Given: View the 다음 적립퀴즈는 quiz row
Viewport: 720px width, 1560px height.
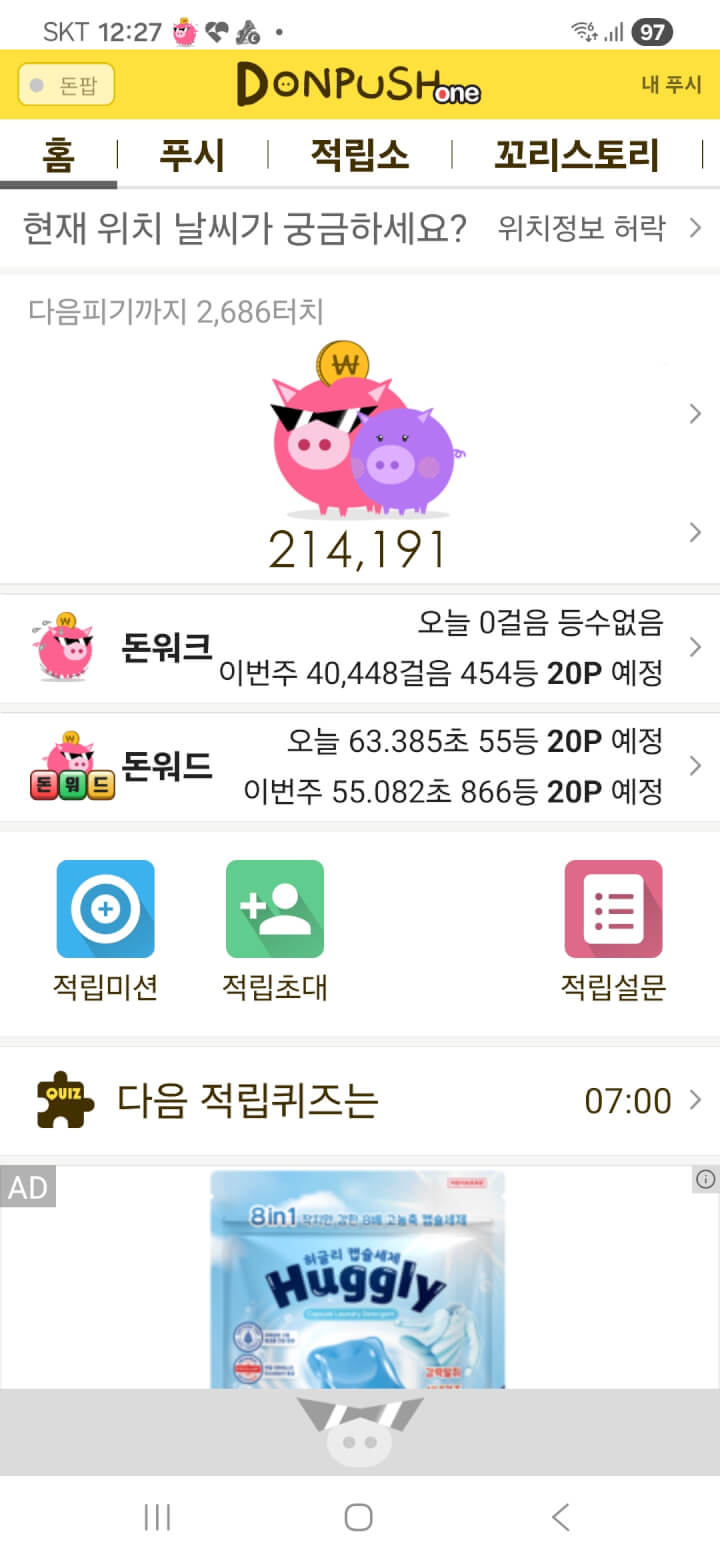Looking at the screenshot, I should pos(360,1101).
